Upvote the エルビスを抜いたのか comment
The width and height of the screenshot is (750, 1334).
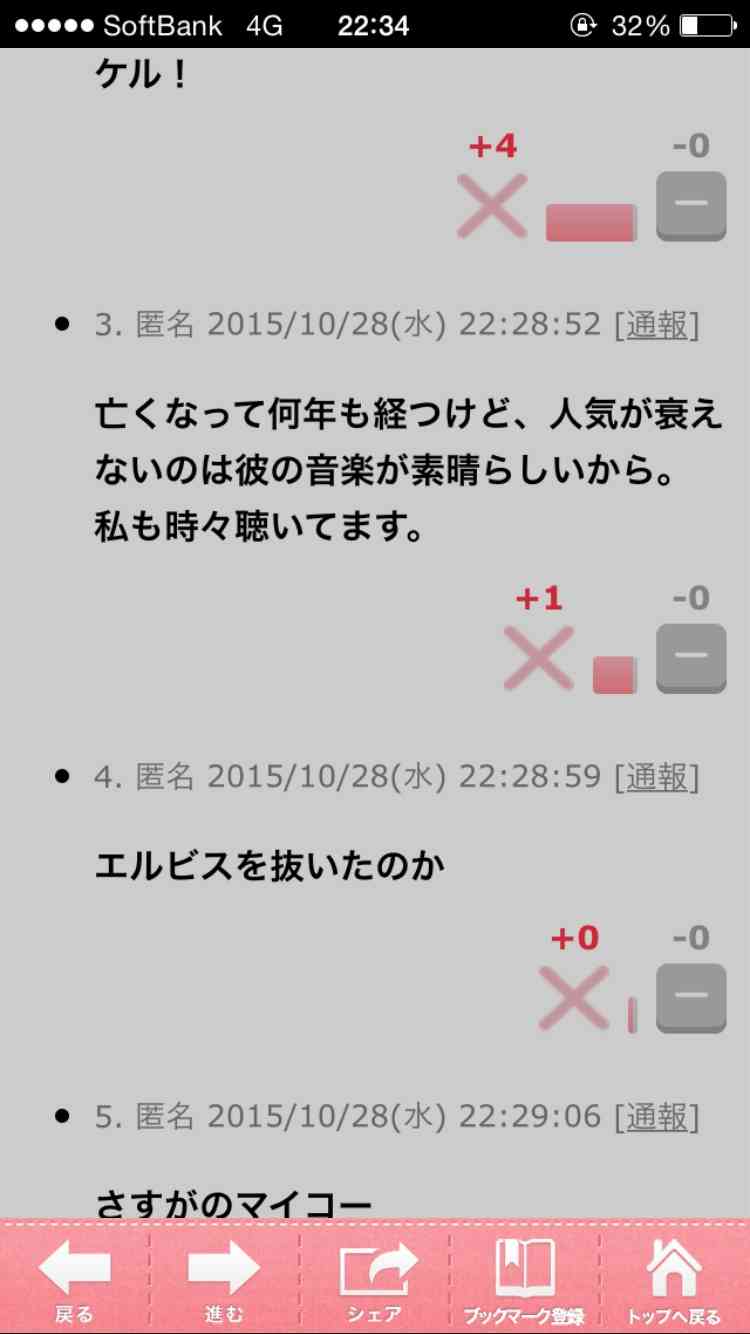[x=574, y=997]
